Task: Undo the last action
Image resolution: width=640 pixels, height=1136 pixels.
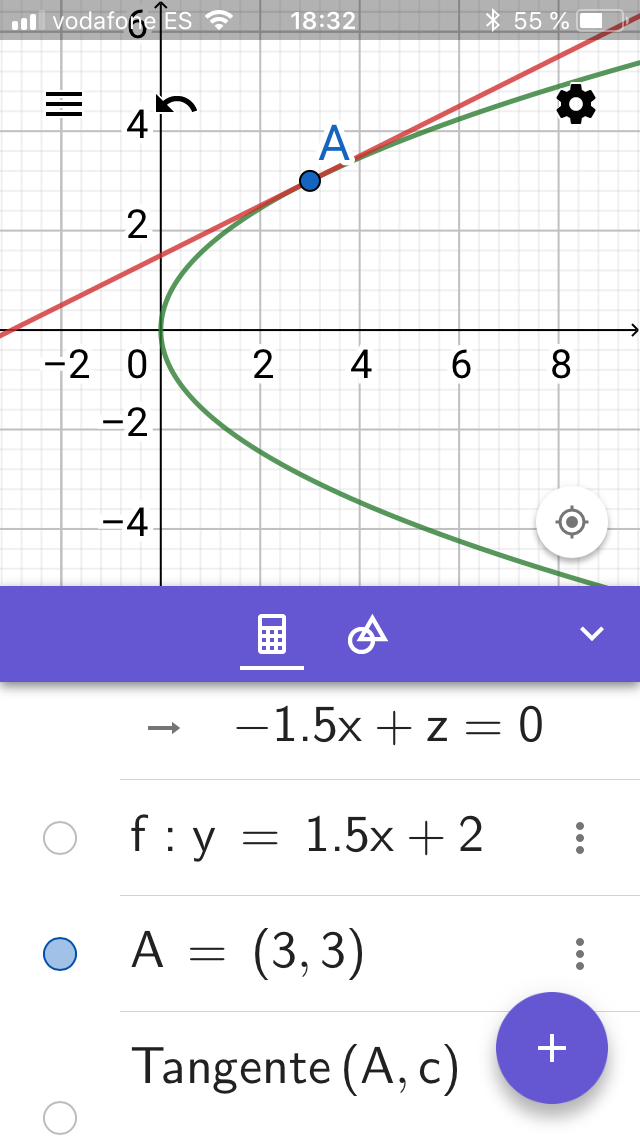Action: 176,106
